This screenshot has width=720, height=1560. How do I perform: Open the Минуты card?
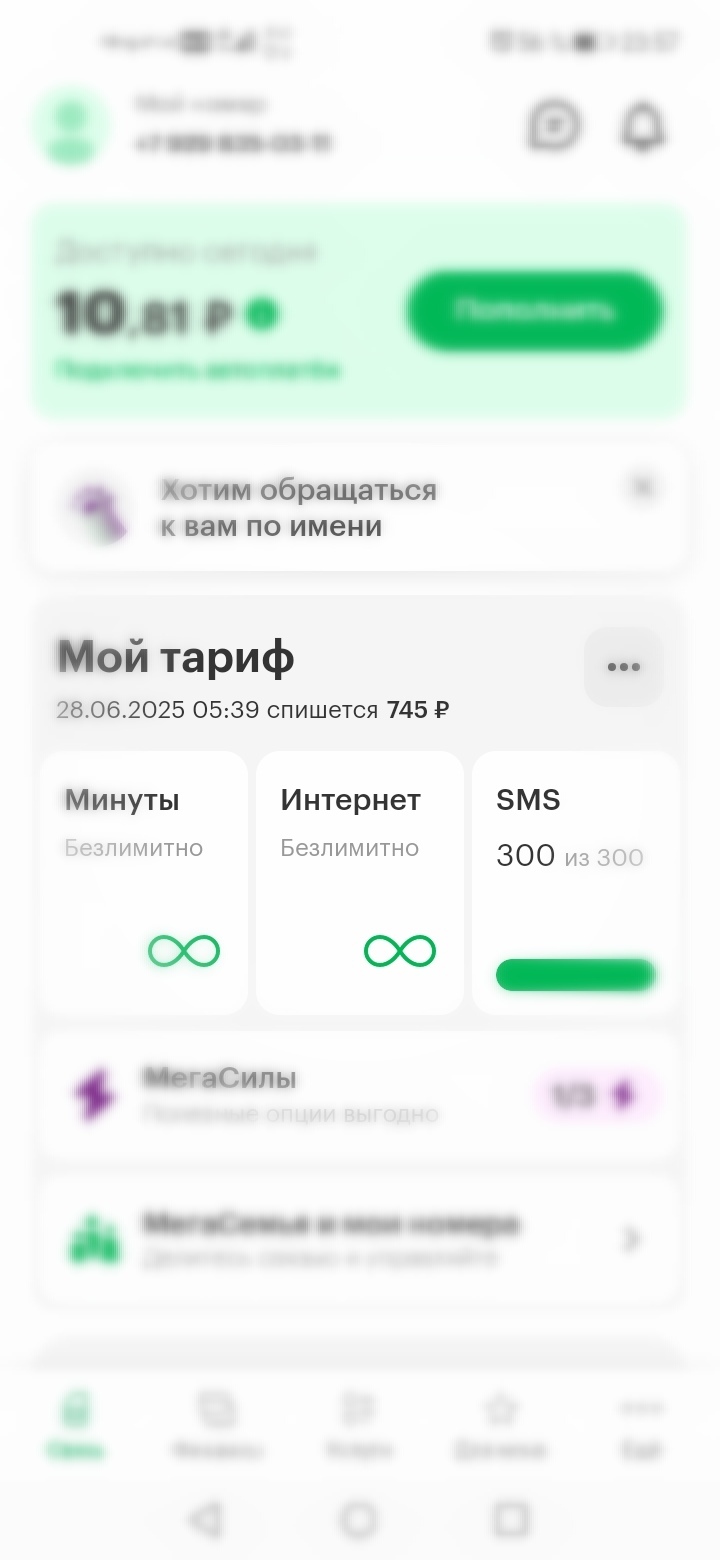(x=144, y=882)
